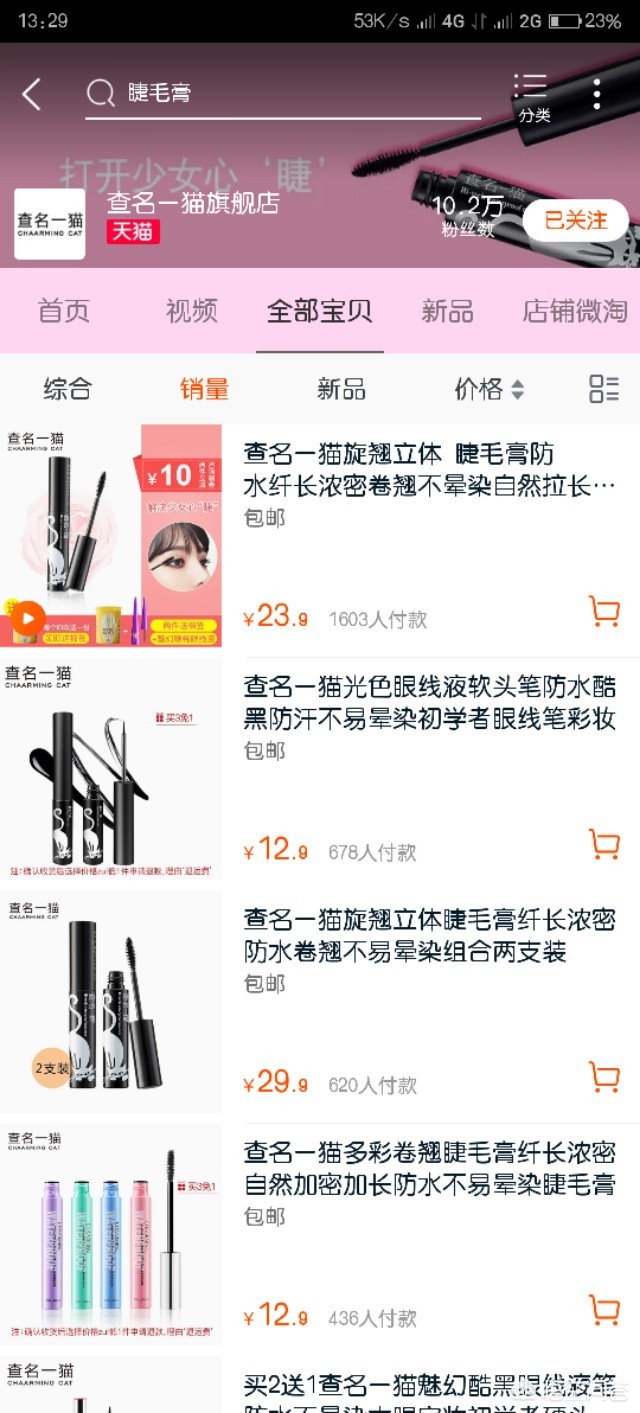This screenshot has height=1413, width=640.
Task: Sort by 综合
Action: click(68, 389)
